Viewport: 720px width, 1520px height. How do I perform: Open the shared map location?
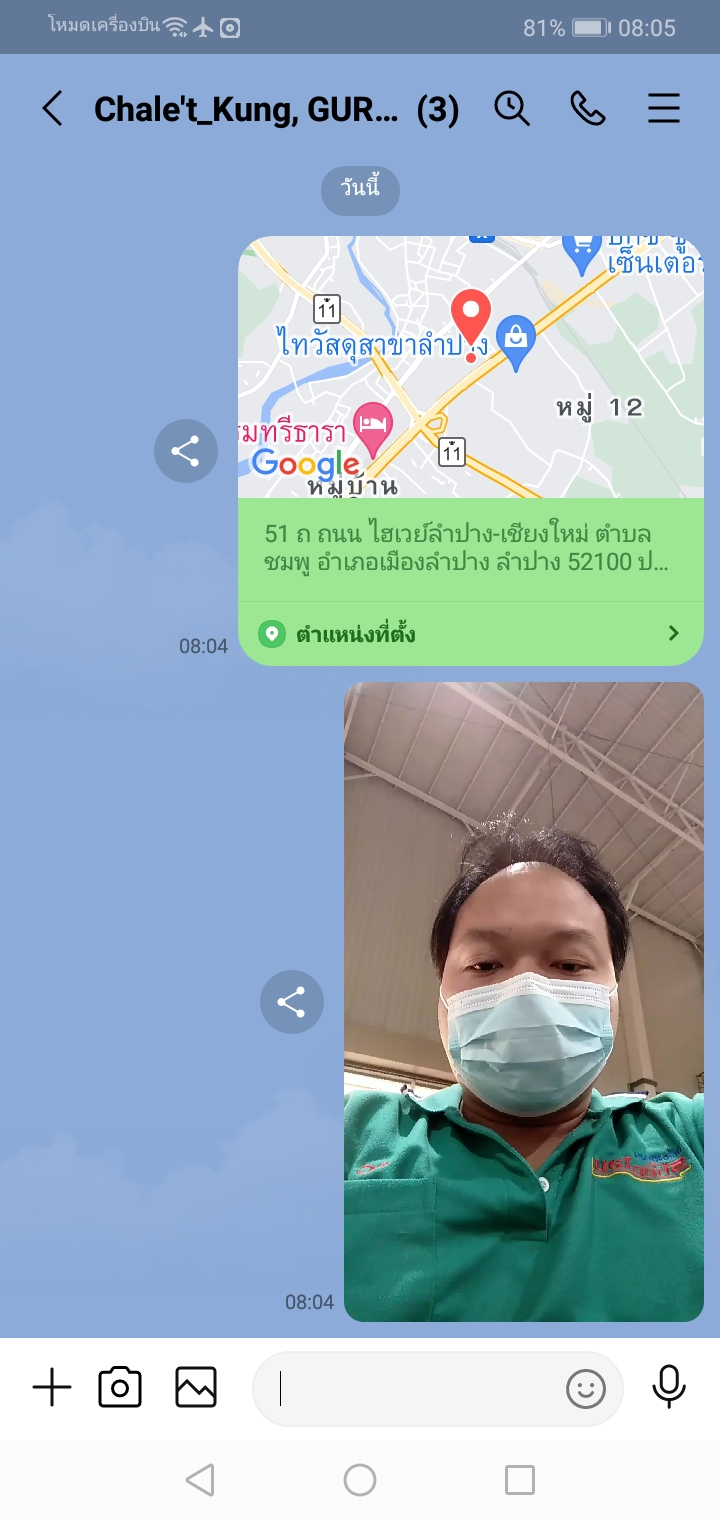[x=470, y=368]
